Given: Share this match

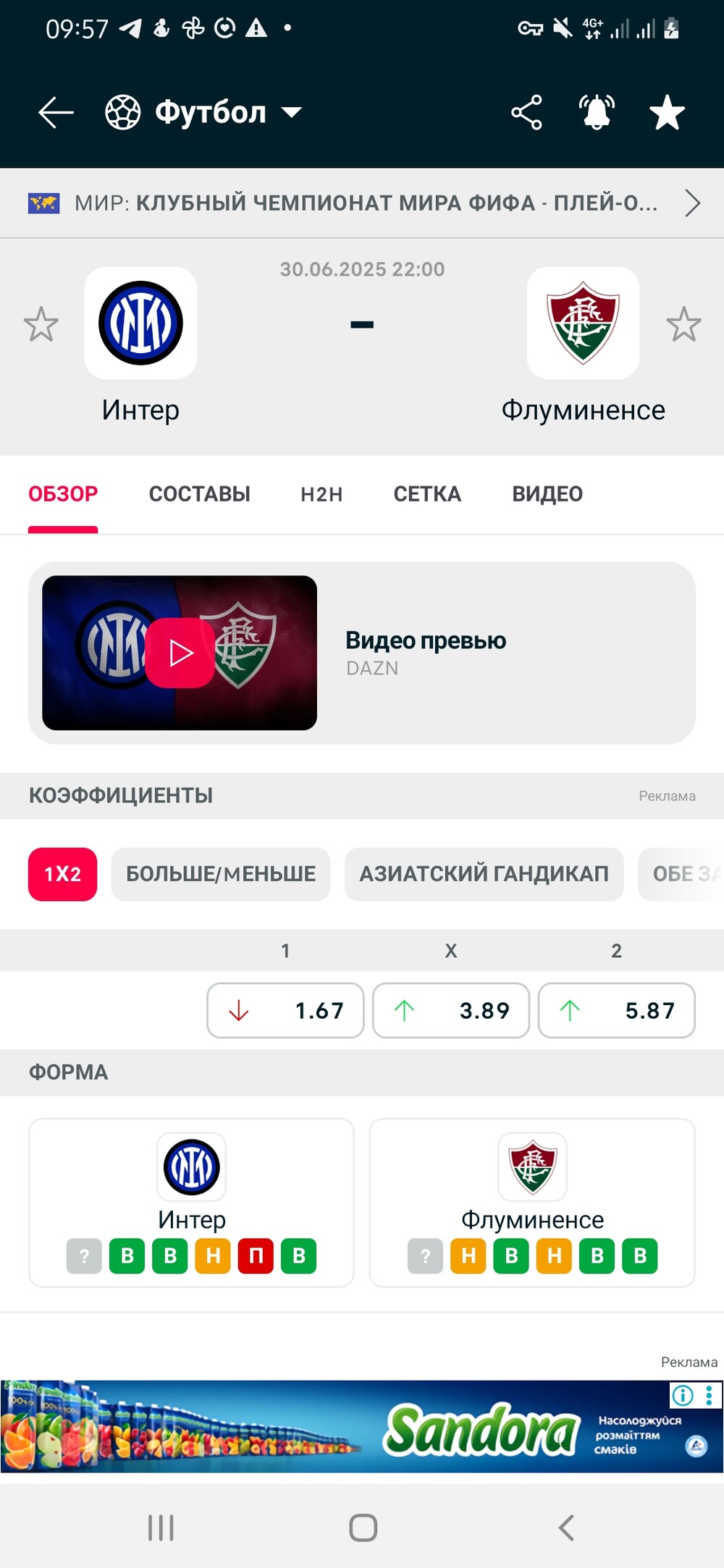Looking at the screenshot, I should pos(526,113).
